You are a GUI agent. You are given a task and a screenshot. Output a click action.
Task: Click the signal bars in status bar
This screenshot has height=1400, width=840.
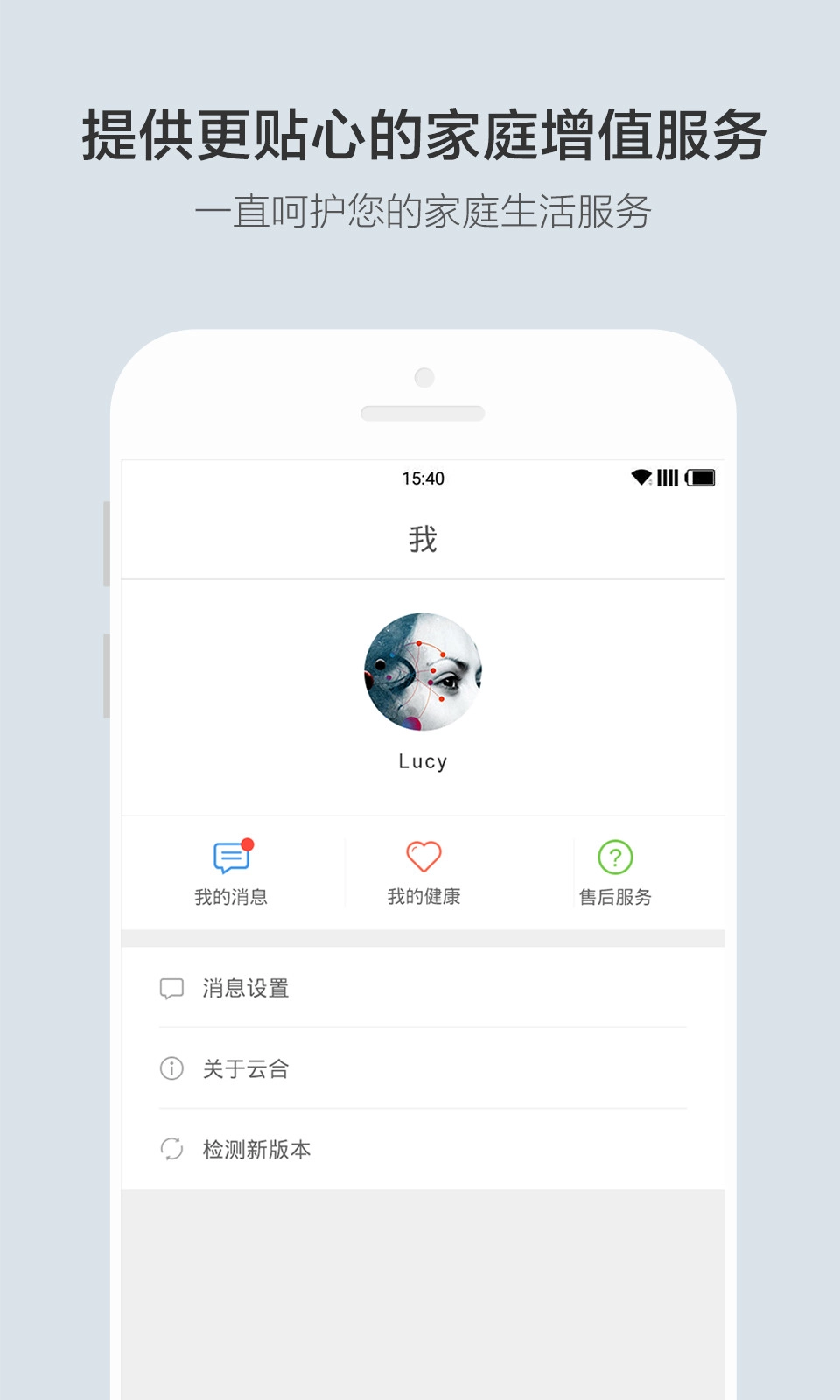click(x=668, y=476)
